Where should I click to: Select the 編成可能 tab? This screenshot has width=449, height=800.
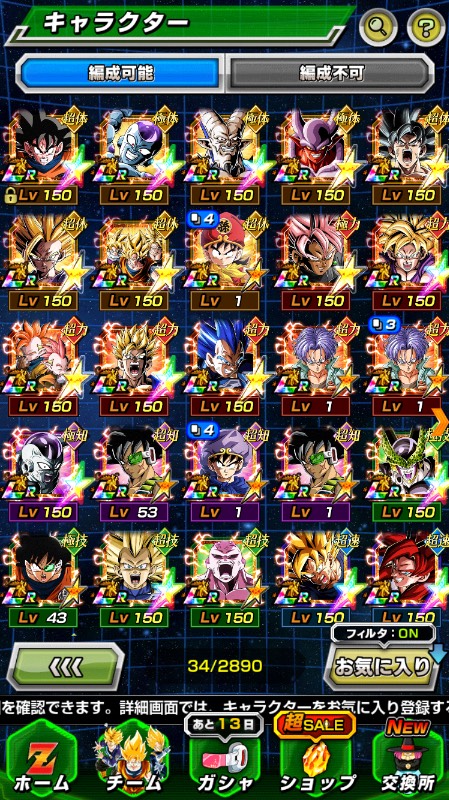(x=120, y=73)
